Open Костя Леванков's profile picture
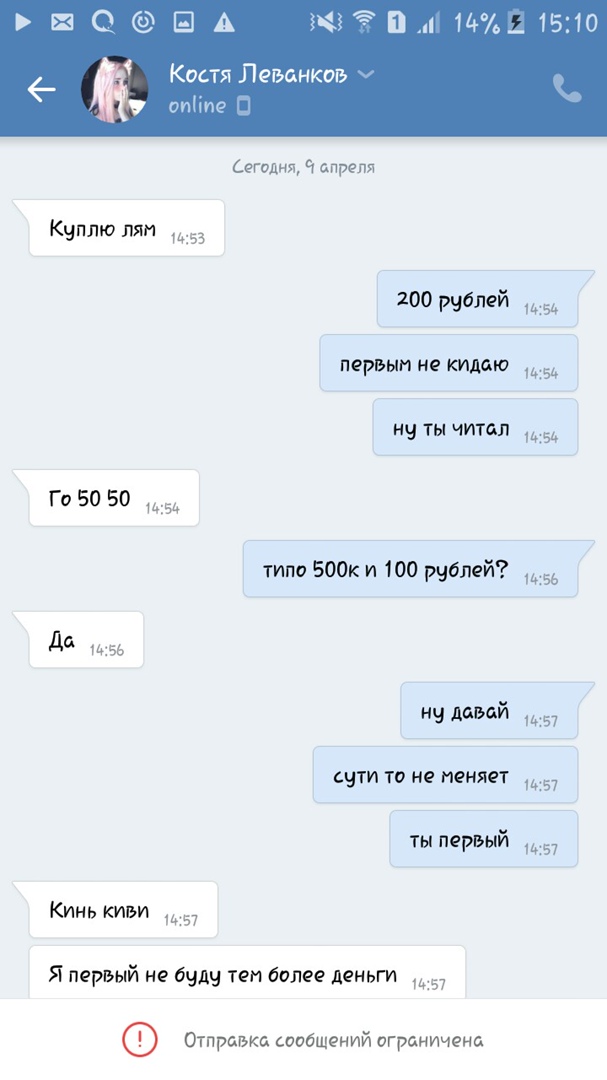 (x=114, y=90)
